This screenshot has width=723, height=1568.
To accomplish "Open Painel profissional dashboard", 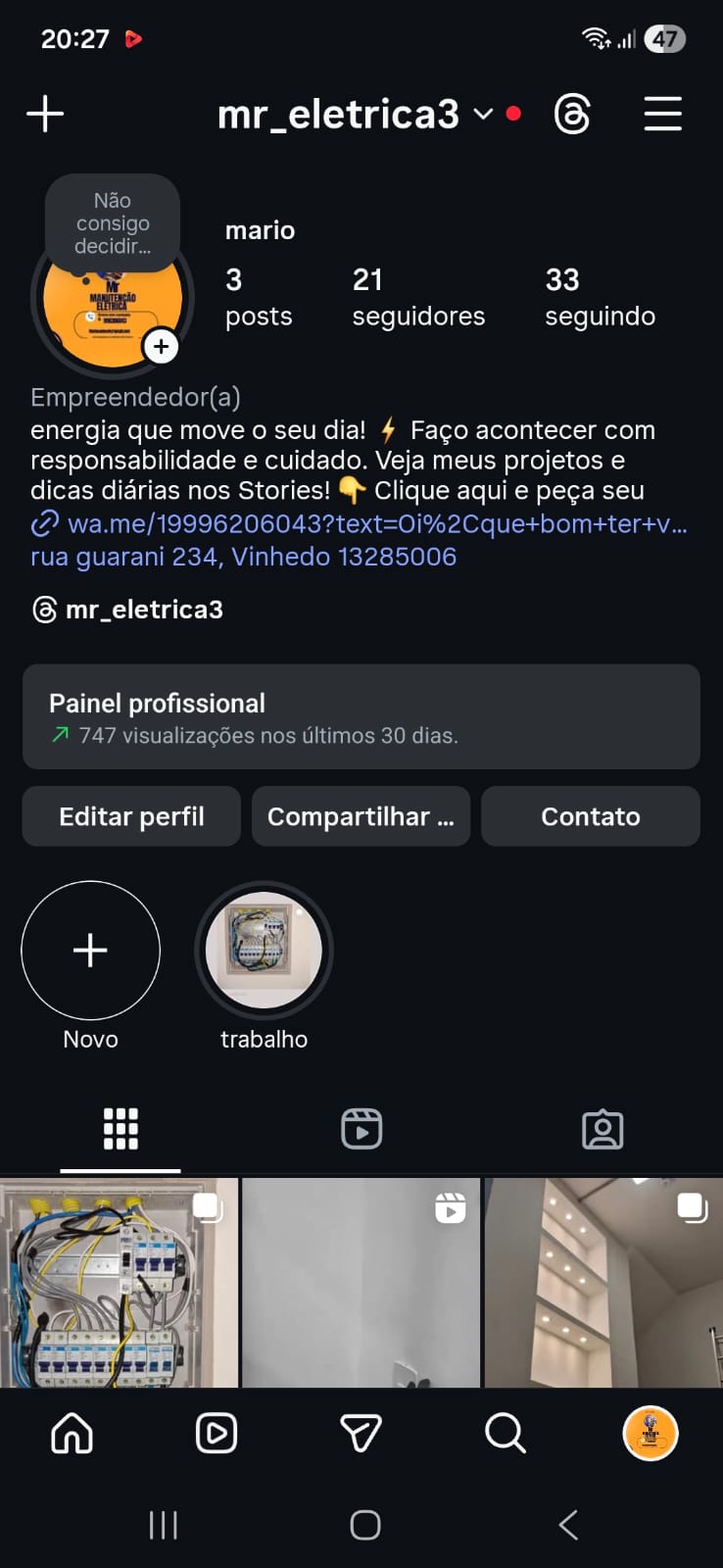I will pos(361,717).
